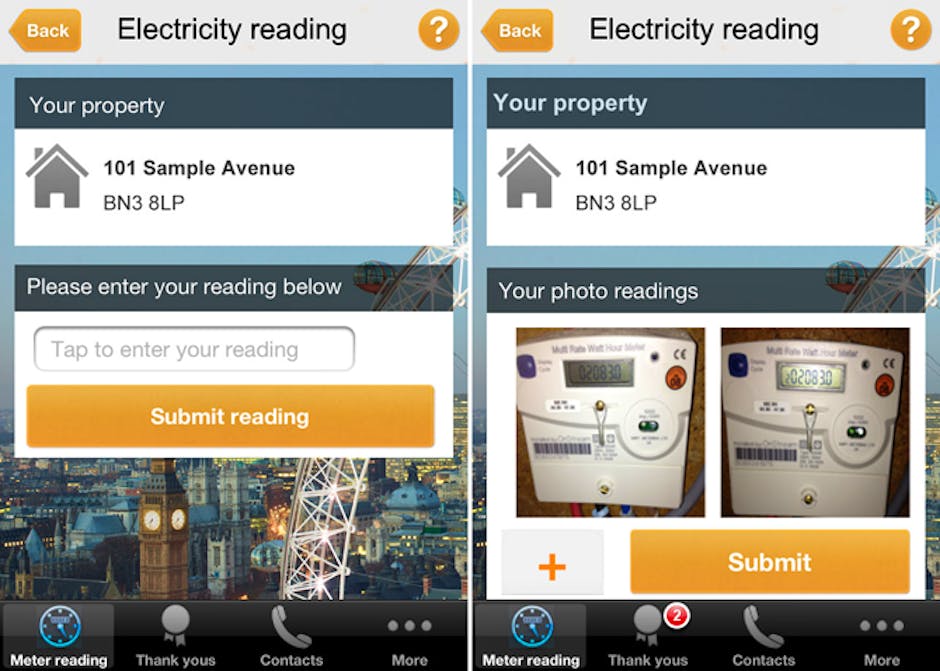
Task: Open Thank yous tab showing 2 badge
Action: point(648,636)
